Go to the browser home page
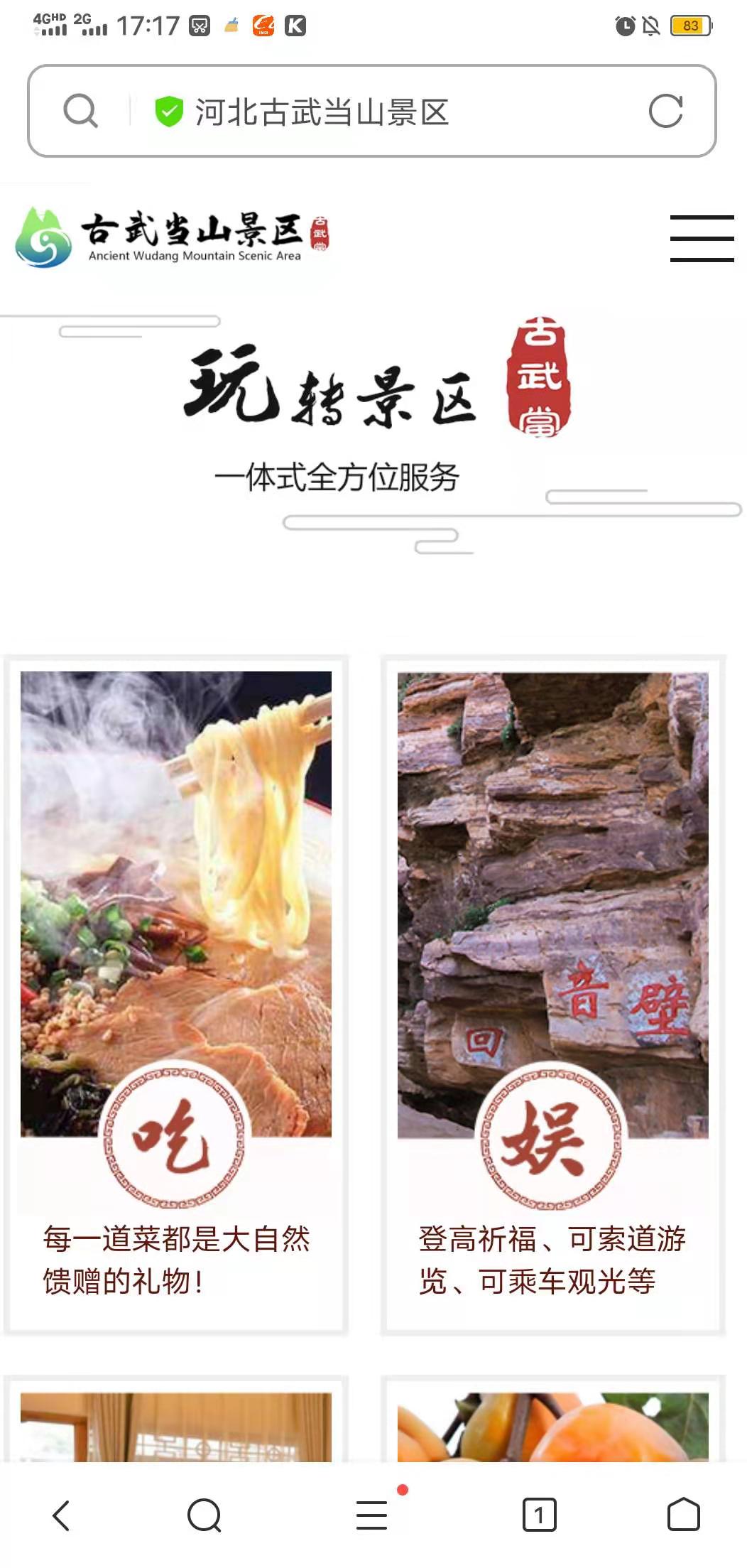The height and width of the screenshot is (1568, 747). point(683,1515)
